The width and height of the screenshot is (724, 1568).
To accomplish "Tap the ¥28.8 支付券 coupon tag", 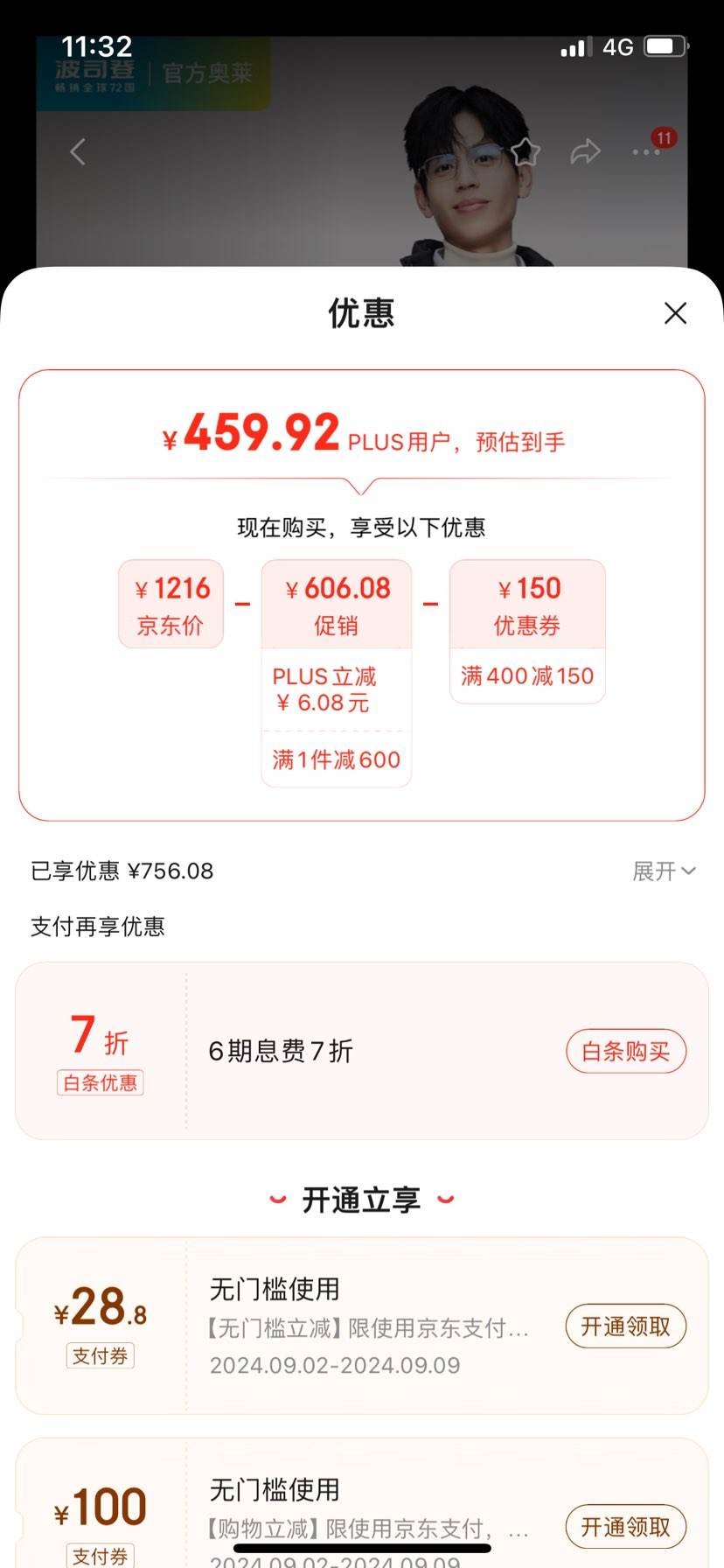I will tap(100, 1330).
